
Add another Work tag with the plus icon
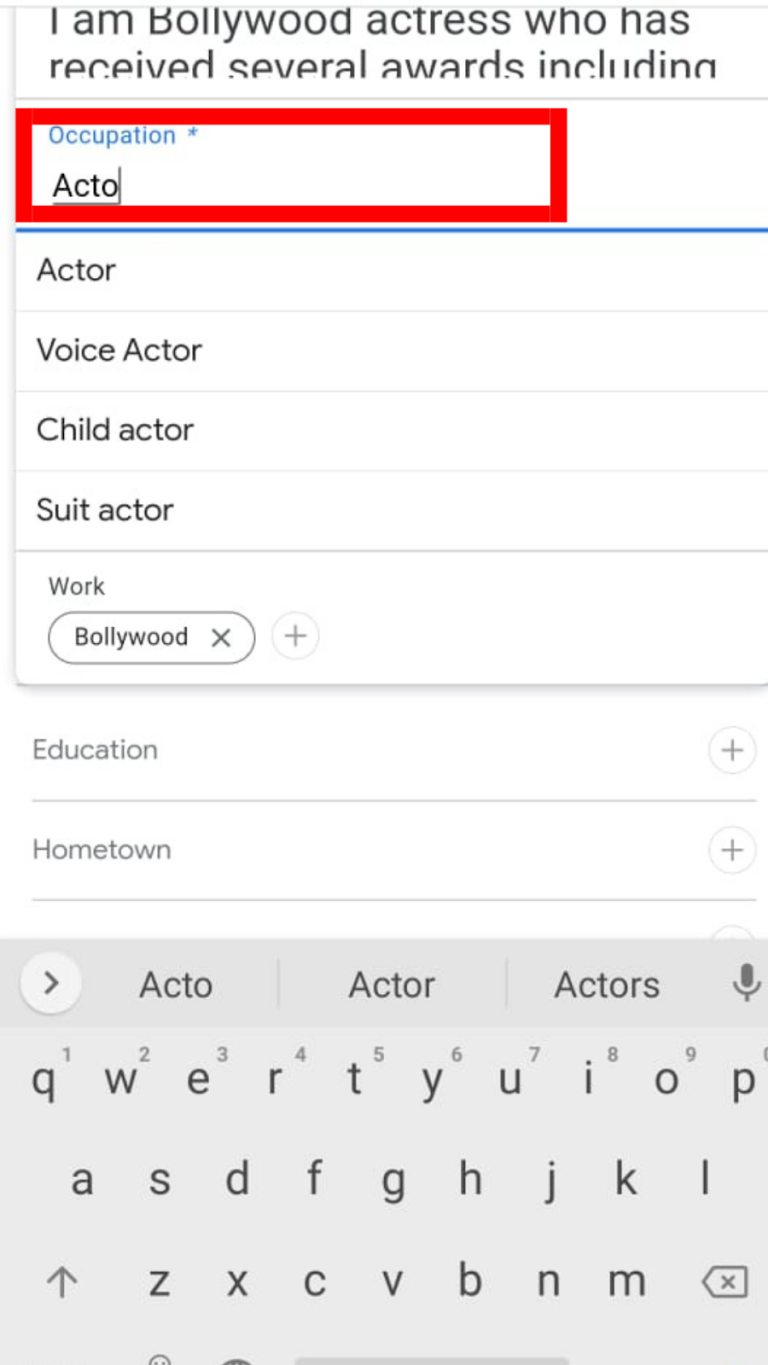pos(295,636)
